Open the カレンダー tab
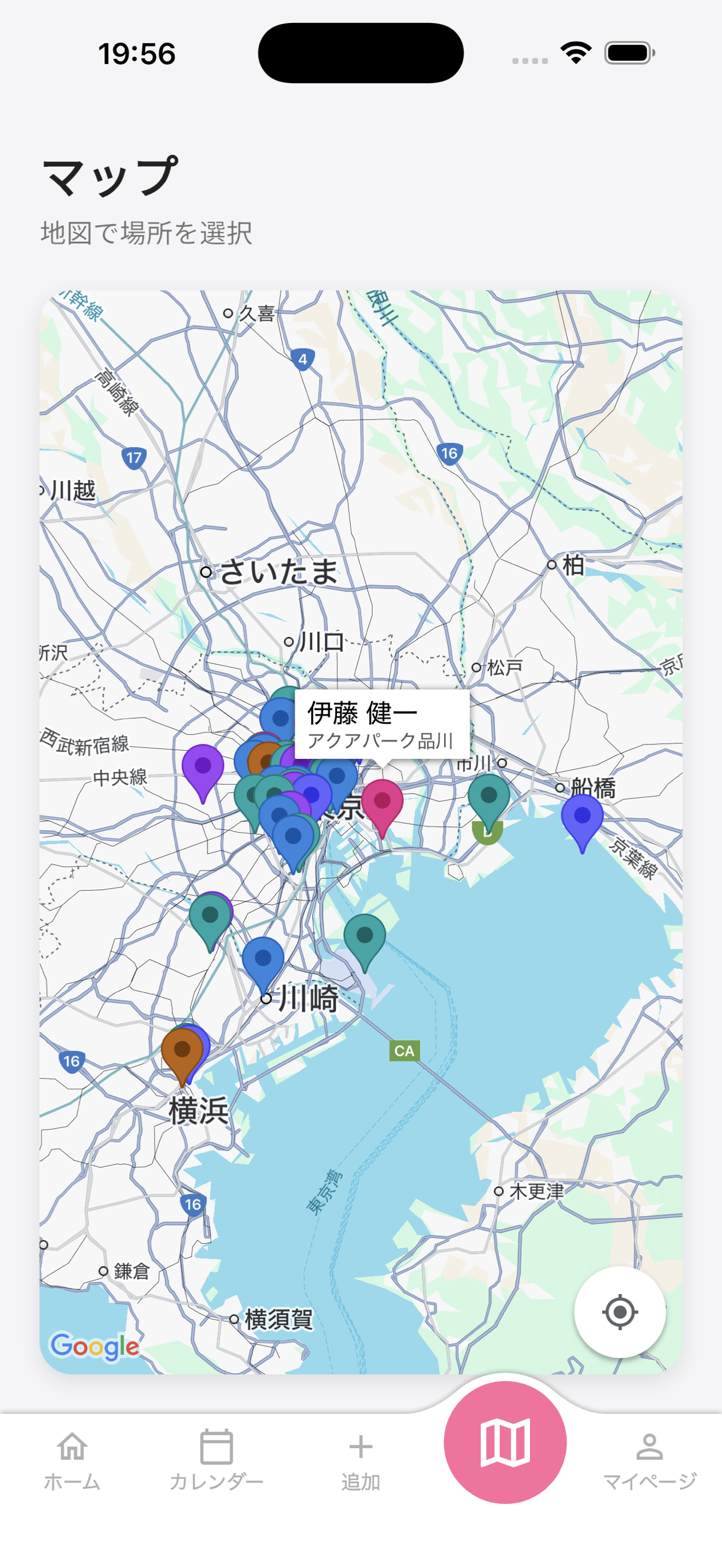The height and width of the screenshot is (1568, 722). point(216,1459)
